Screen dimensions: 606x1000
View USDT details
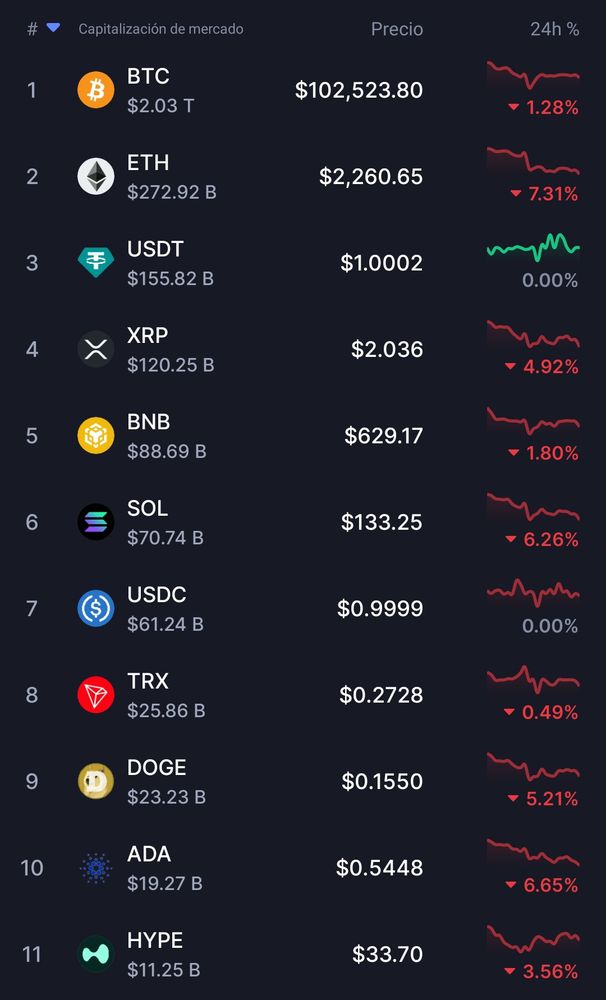pyautogui.click(x=303, y=263)
